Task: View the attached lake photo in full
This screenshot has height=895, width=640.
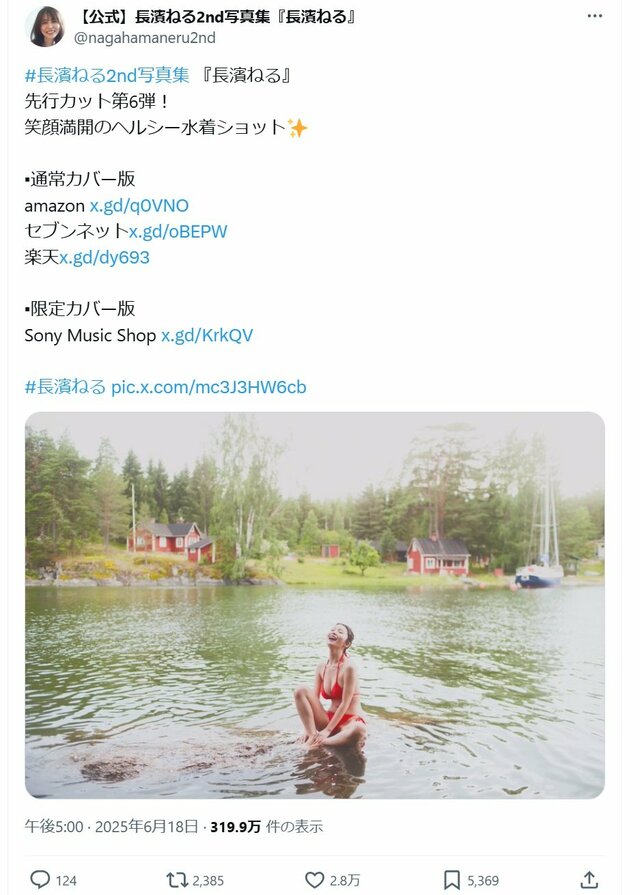Action: 315,605
